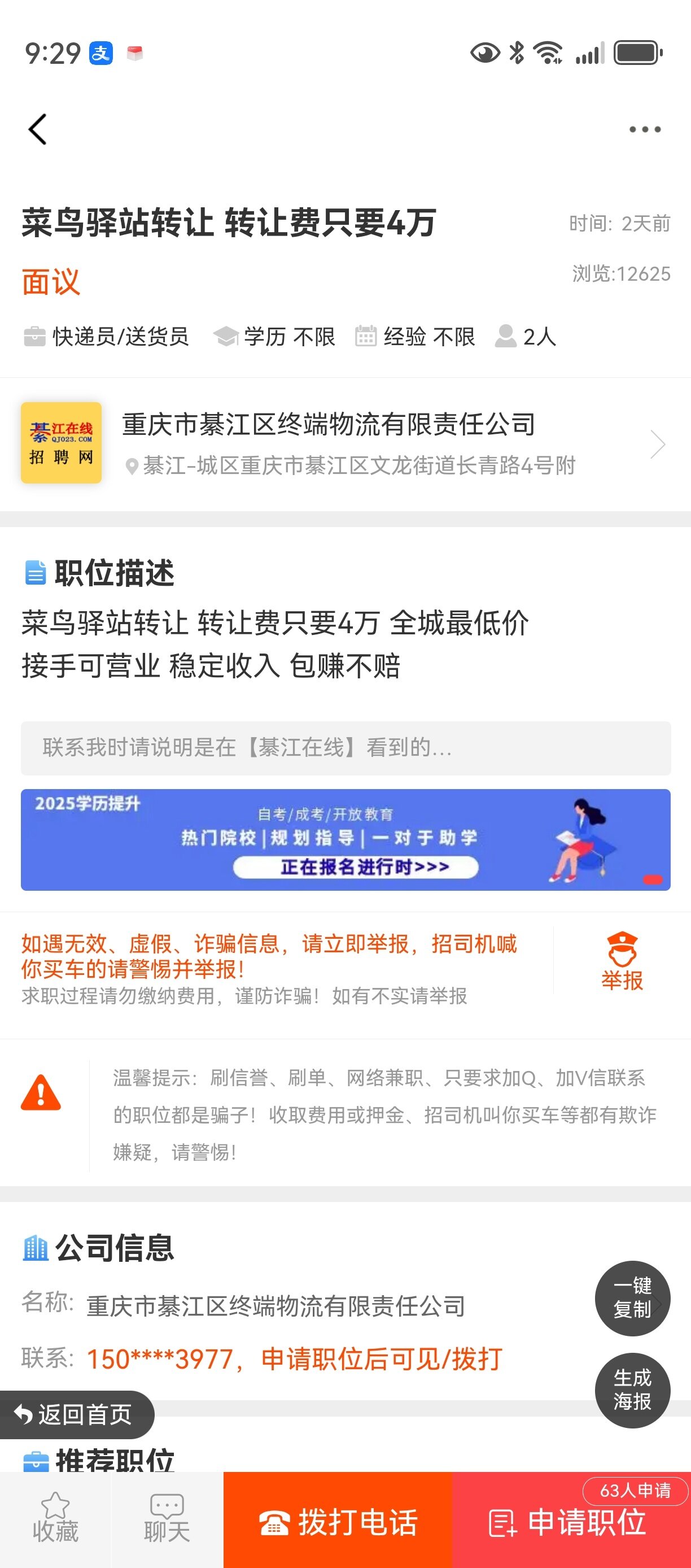Viewport: 691px width, 1568px height.
Task: Add this job to 收藏
Action: 55,1519
